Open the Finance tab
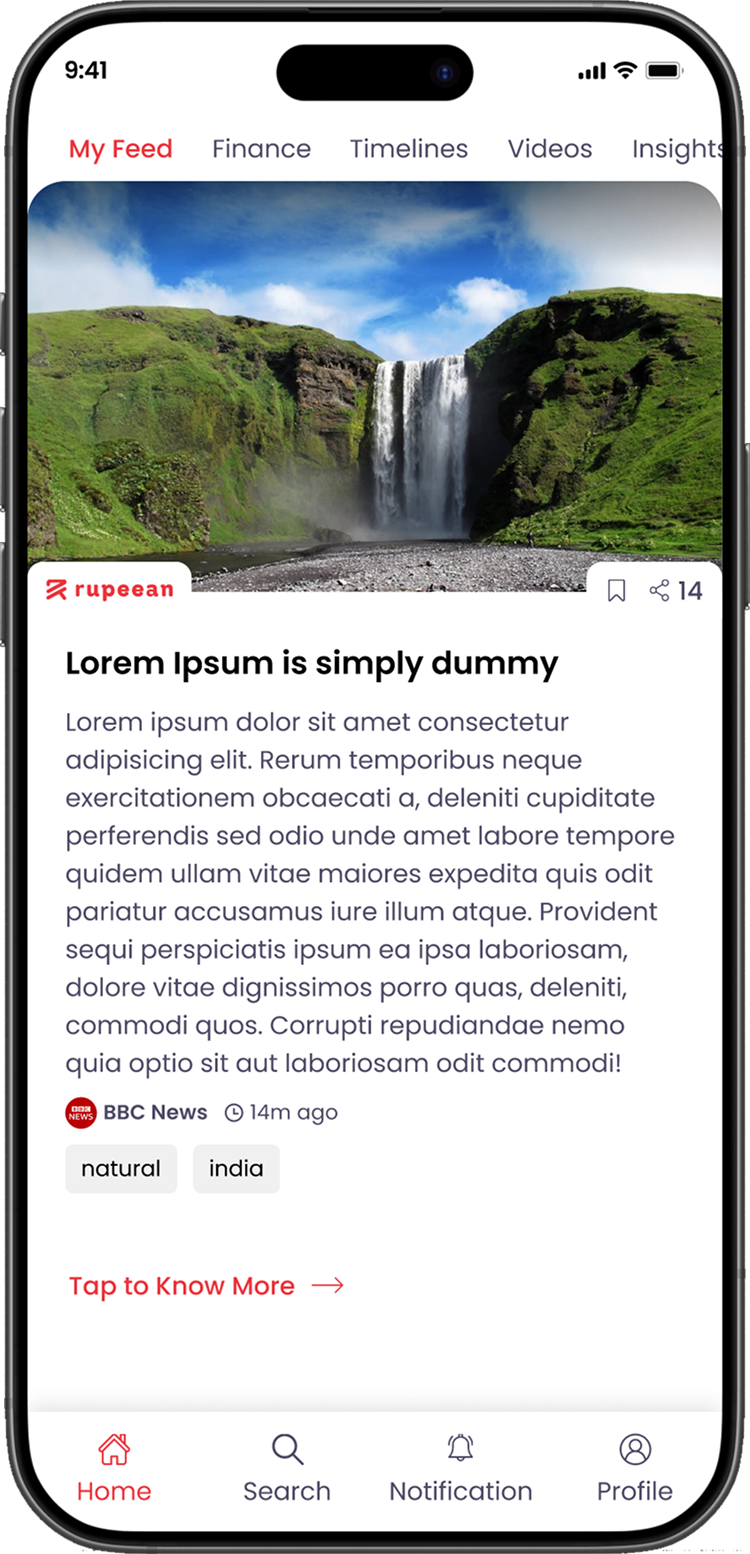Screen dimensions: 750x1554 coord(261,149)
